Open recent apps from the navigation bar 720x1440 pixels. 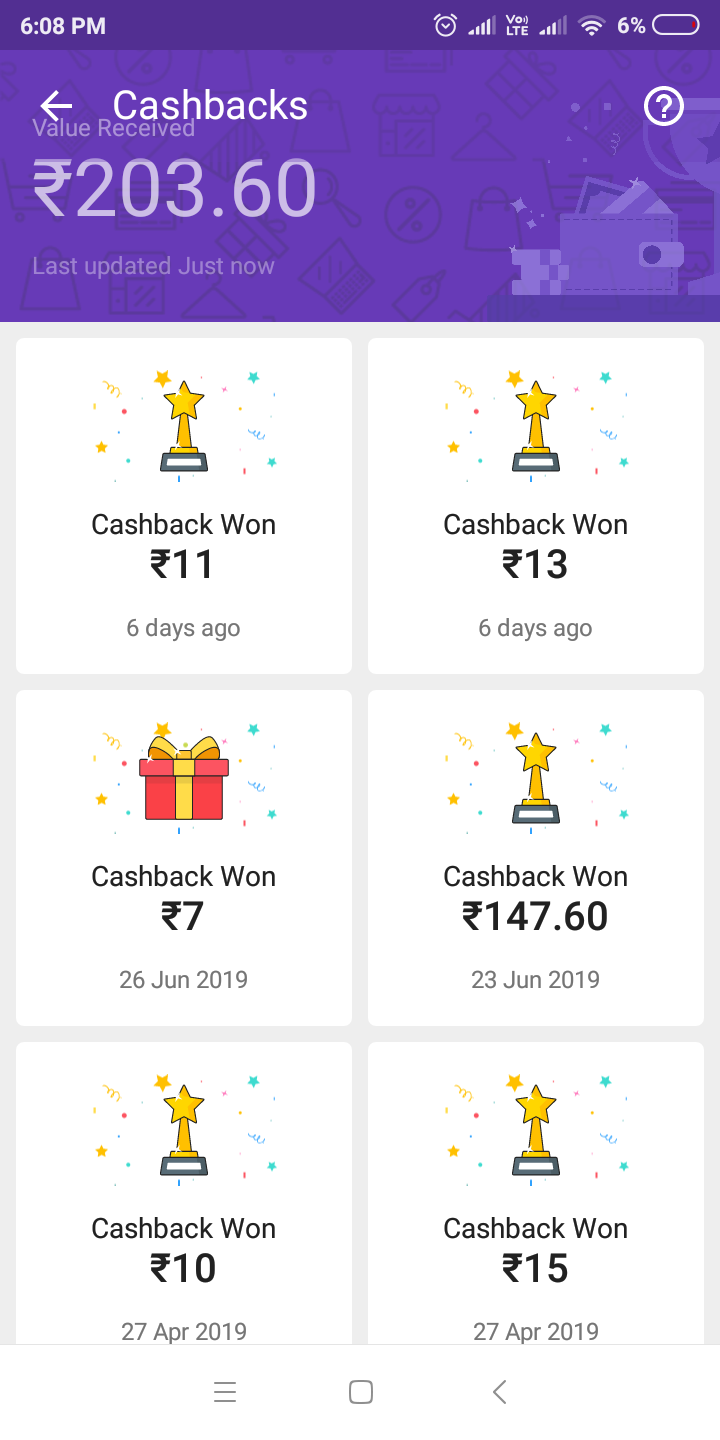(225, 1392)
